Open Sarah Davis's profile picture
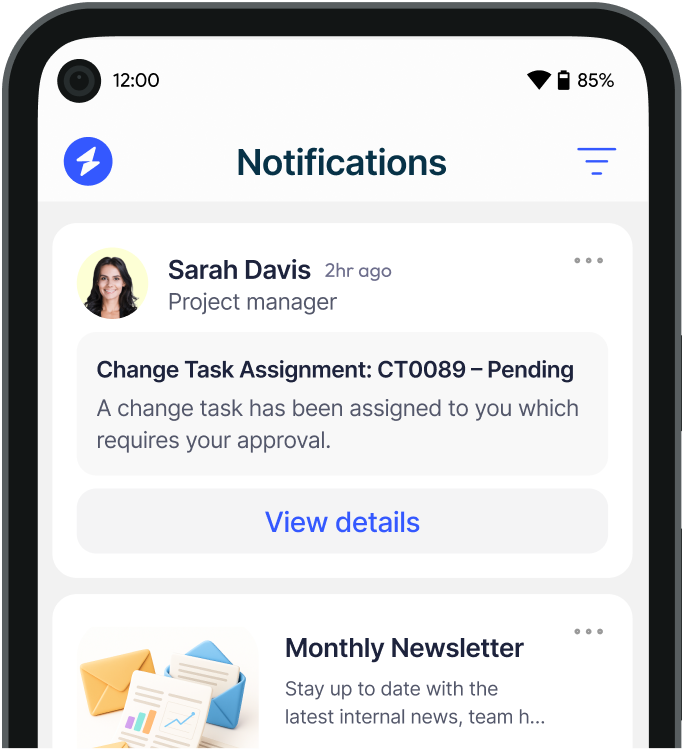682x749 pixels. click(112, 283)
